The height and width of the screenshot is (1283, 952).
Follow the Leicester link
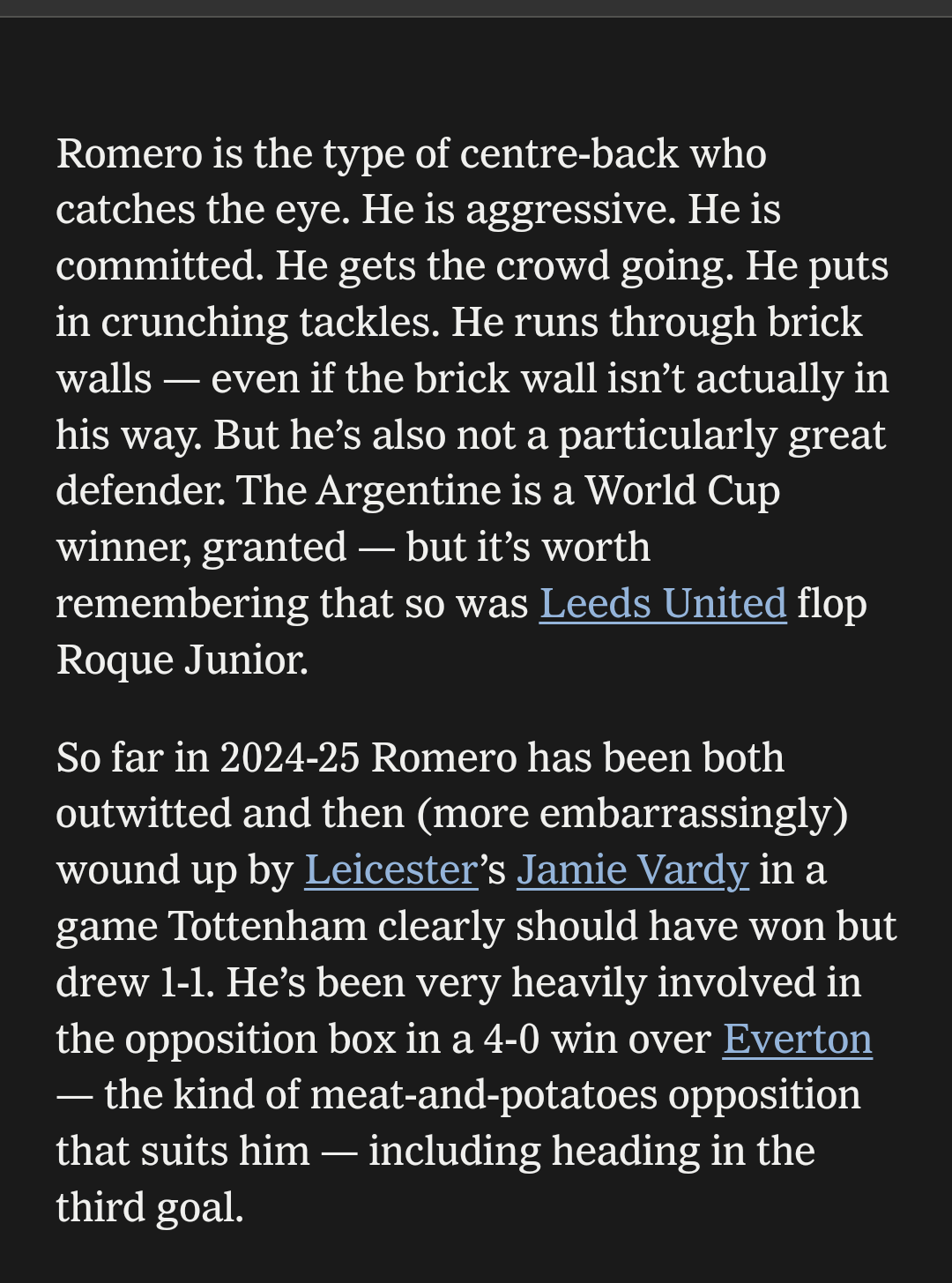pyautogui.click(x=390, y=870)
